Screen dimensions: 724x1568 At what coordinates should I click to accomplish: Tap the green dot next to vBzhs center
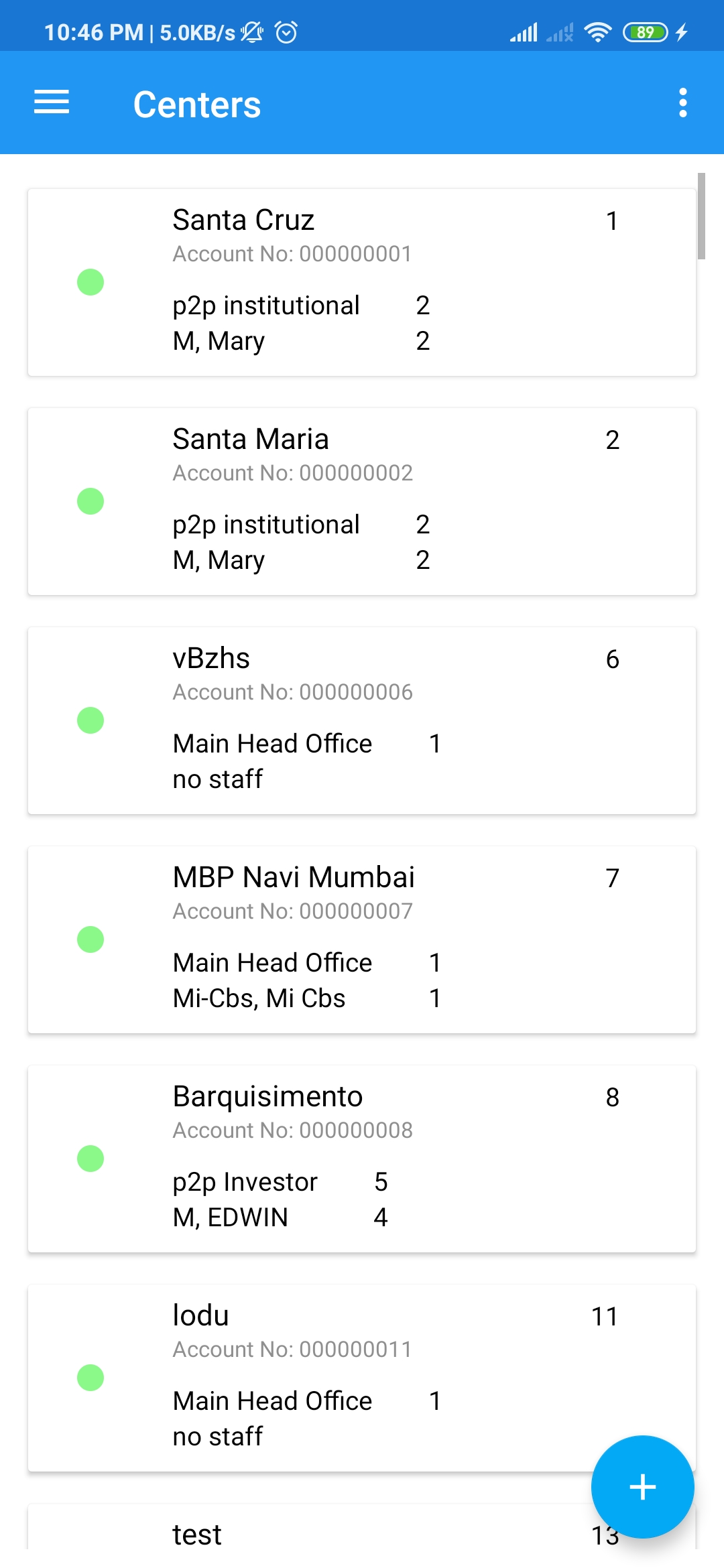[x=90, y=720]
